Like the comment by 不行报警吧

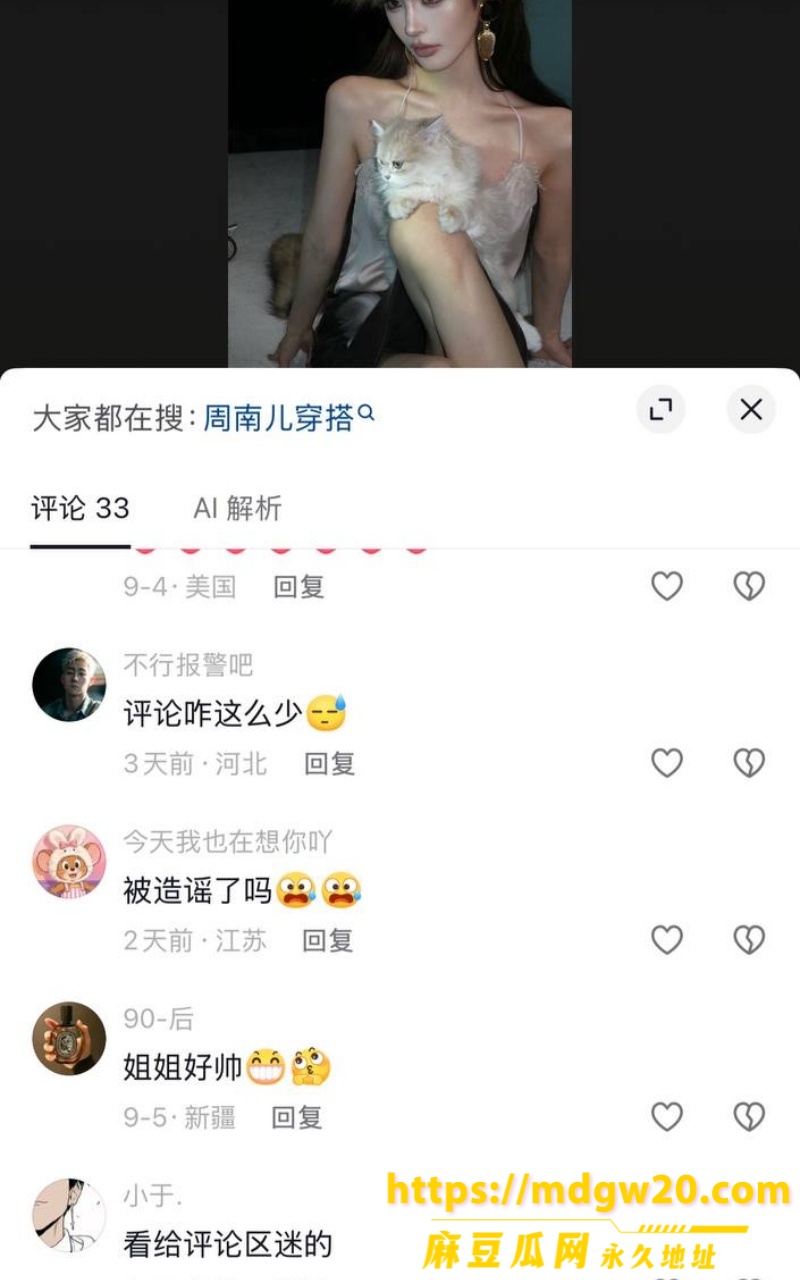pos(667,763)
